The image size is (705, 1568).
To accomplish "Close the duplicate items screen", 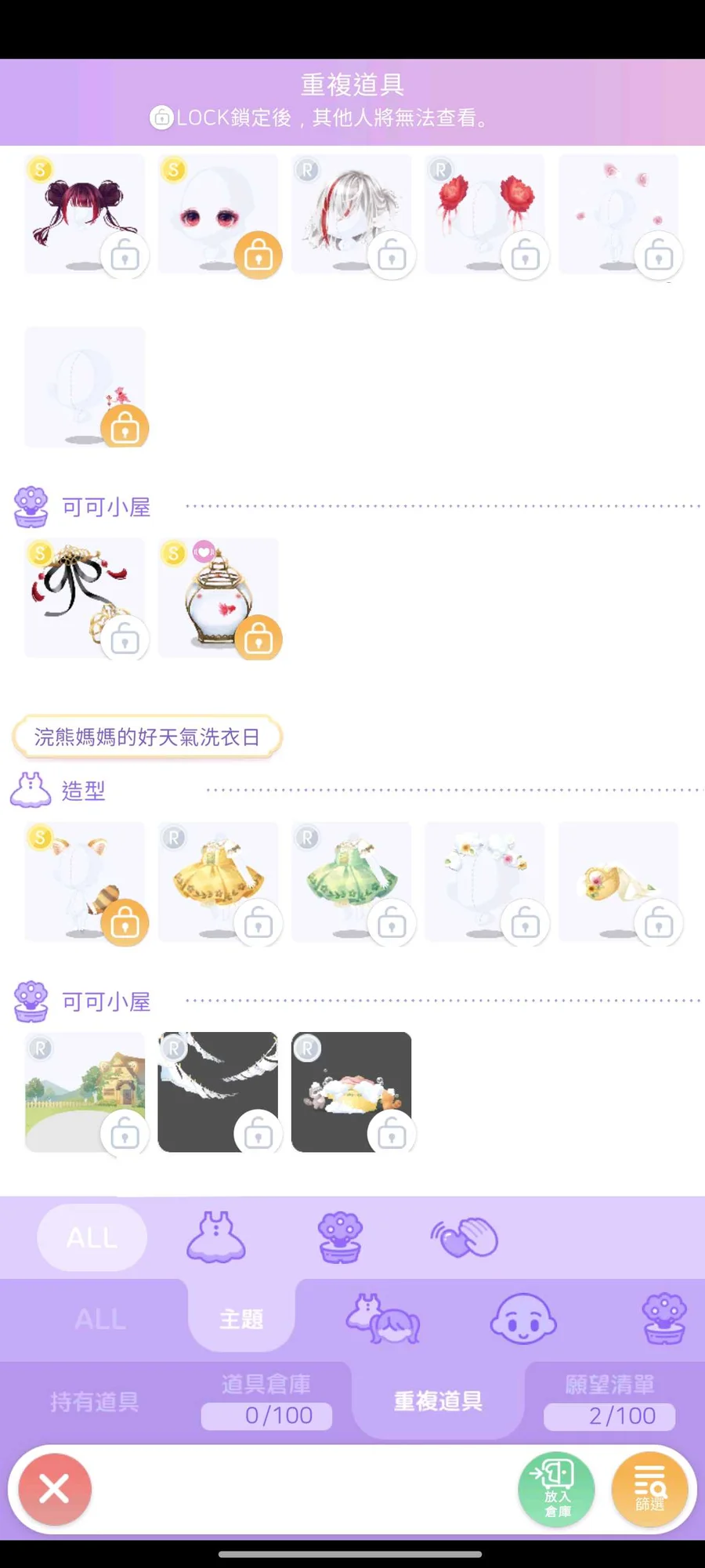I will point(54,1488).
